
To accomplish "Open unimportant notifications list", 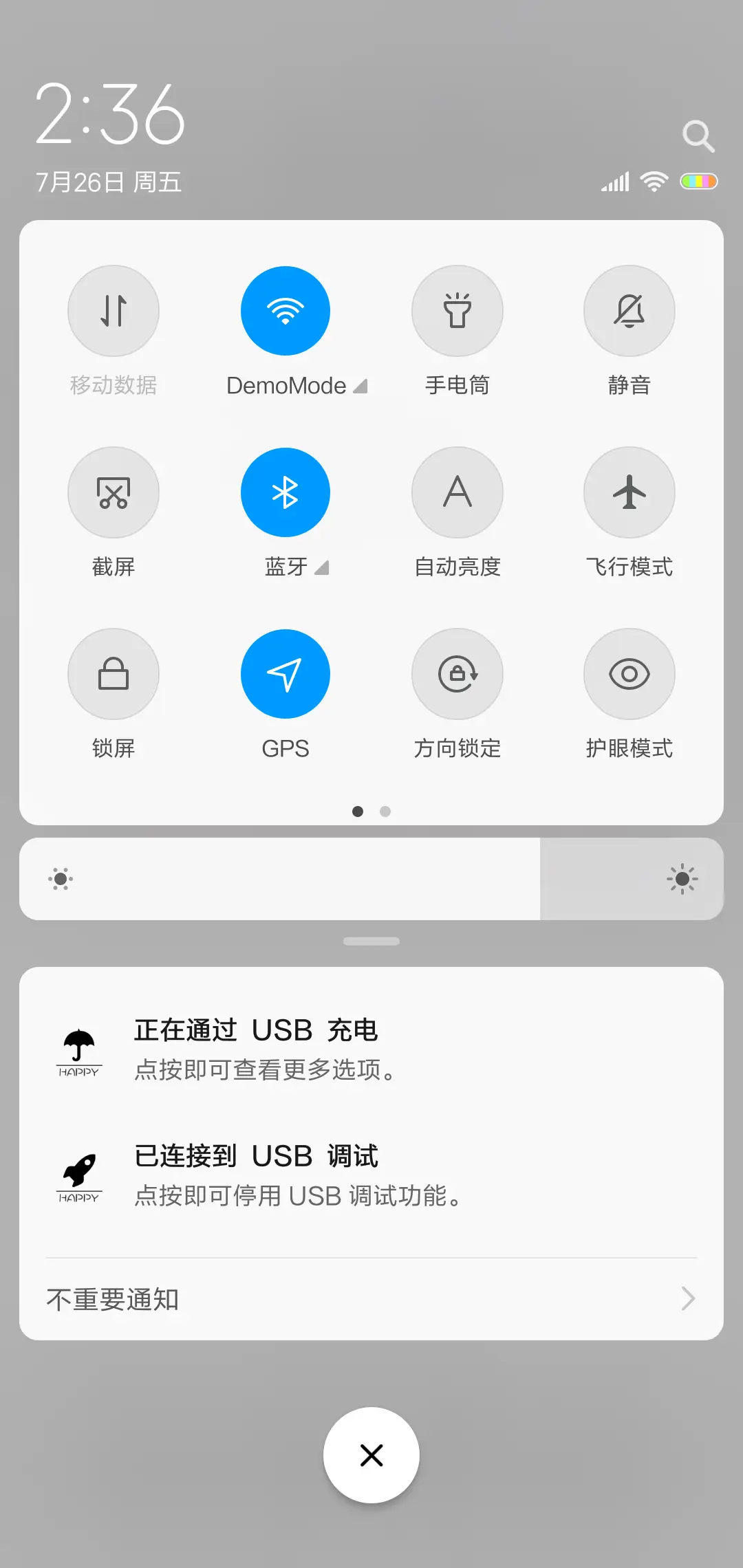I will tap(371, 1298).
